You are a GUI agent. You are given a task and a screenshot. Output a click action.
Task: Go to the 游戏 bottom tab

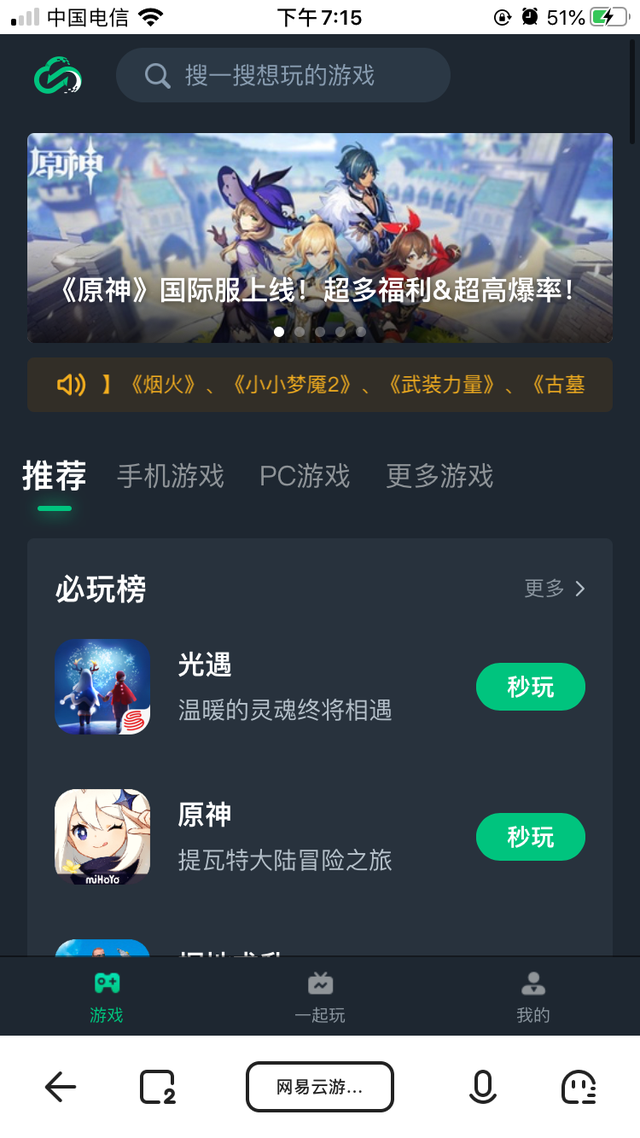(106, 997)
